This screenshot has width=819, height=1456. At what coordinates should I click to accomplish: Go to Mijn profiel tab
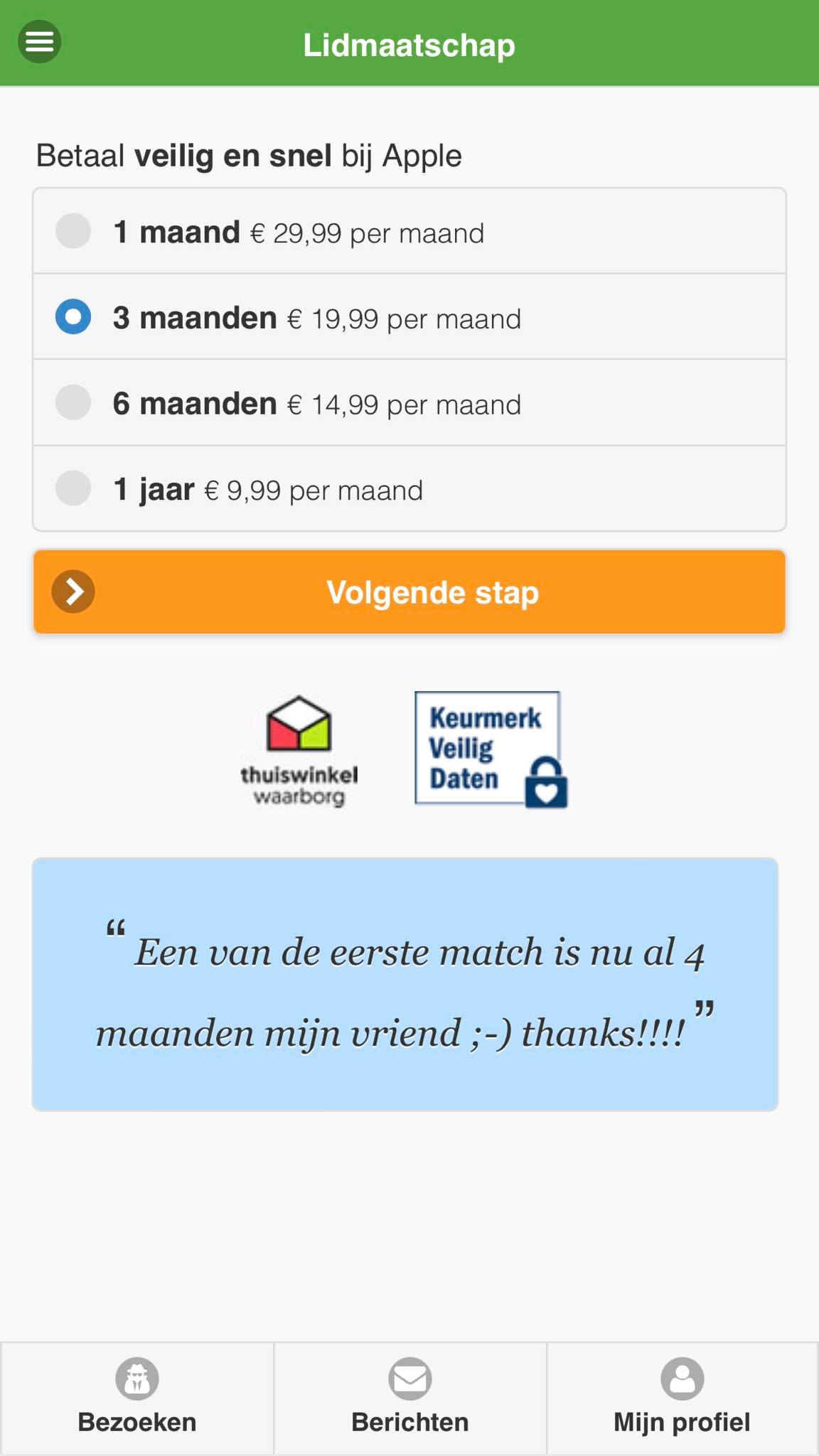[682, 1398]
